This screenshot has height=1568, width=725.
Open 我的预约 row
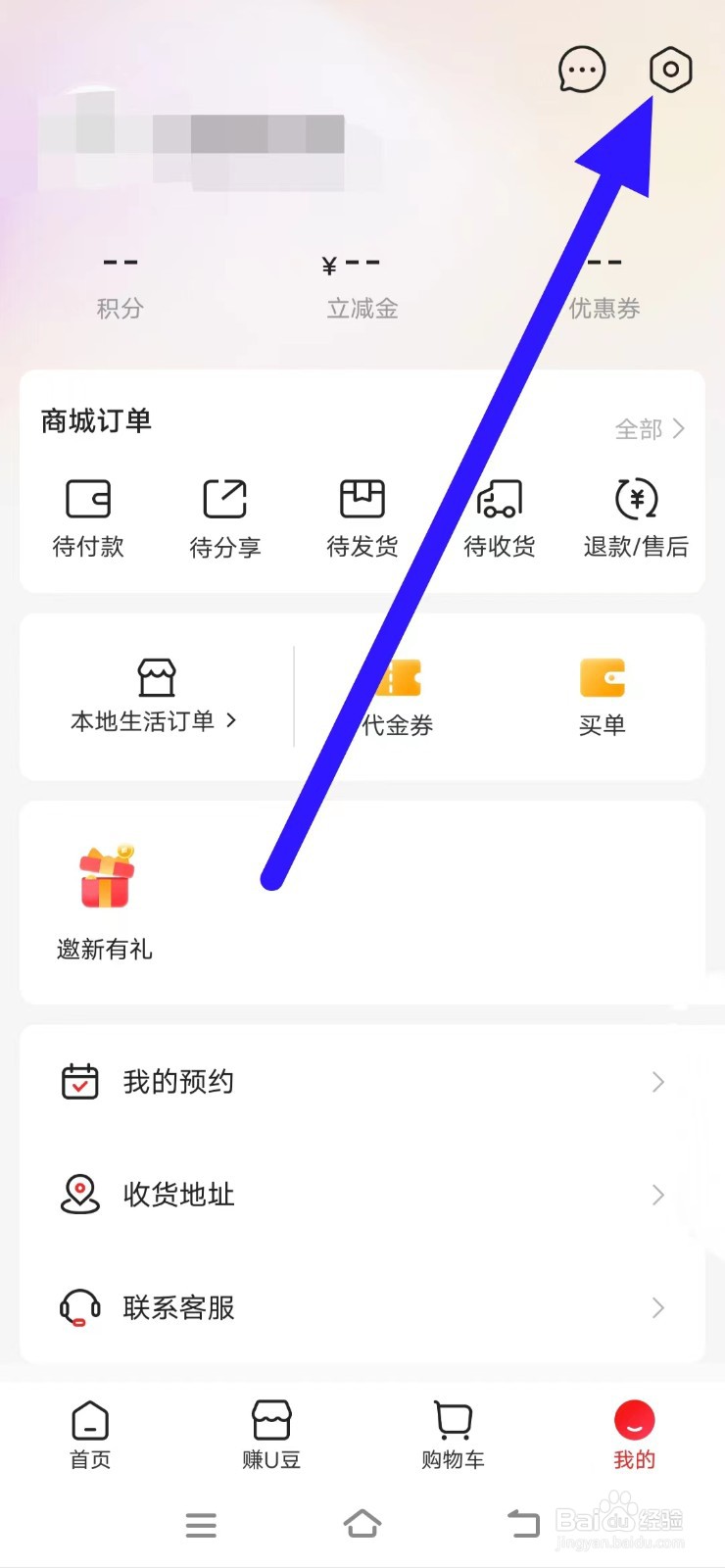tap(362, 1082)
